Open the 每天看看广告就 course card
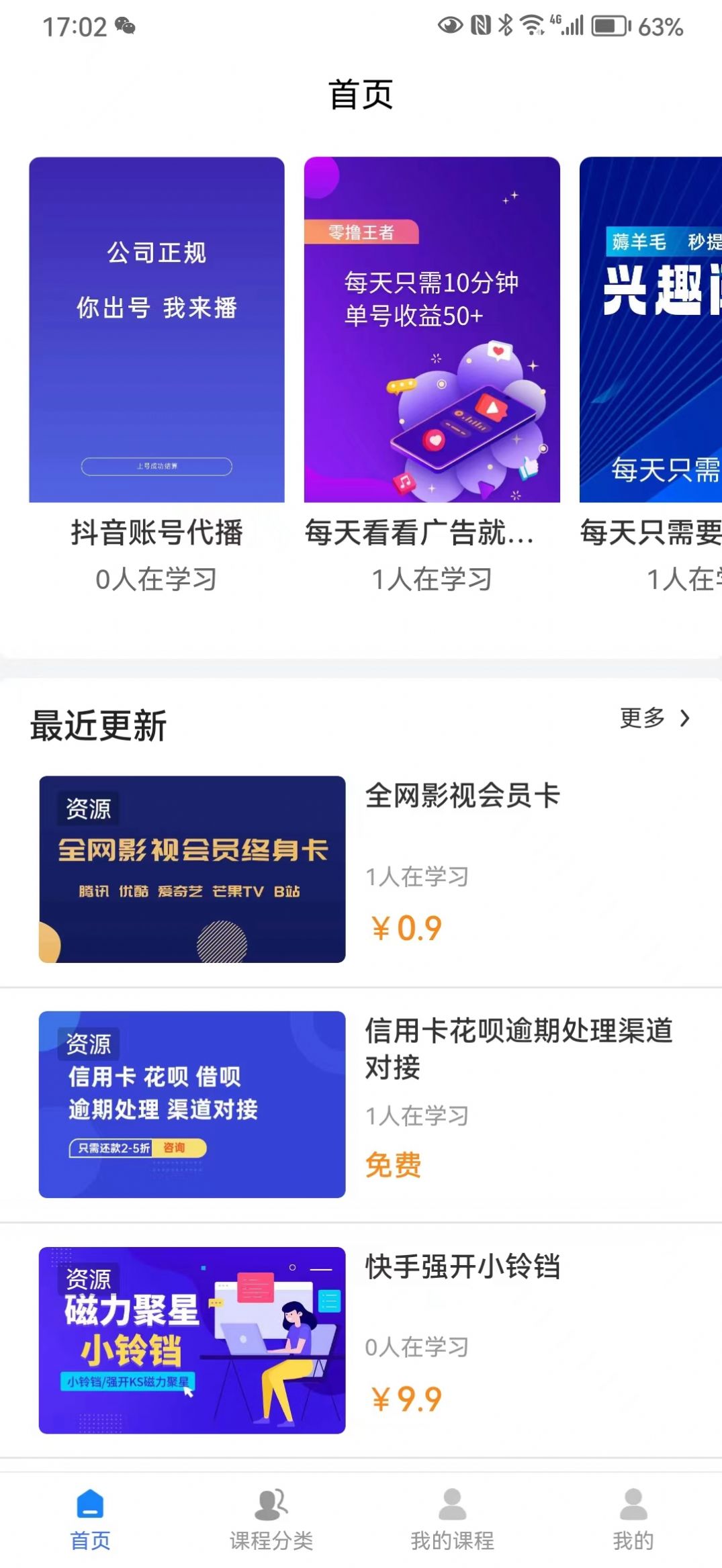 click(432, 329)
